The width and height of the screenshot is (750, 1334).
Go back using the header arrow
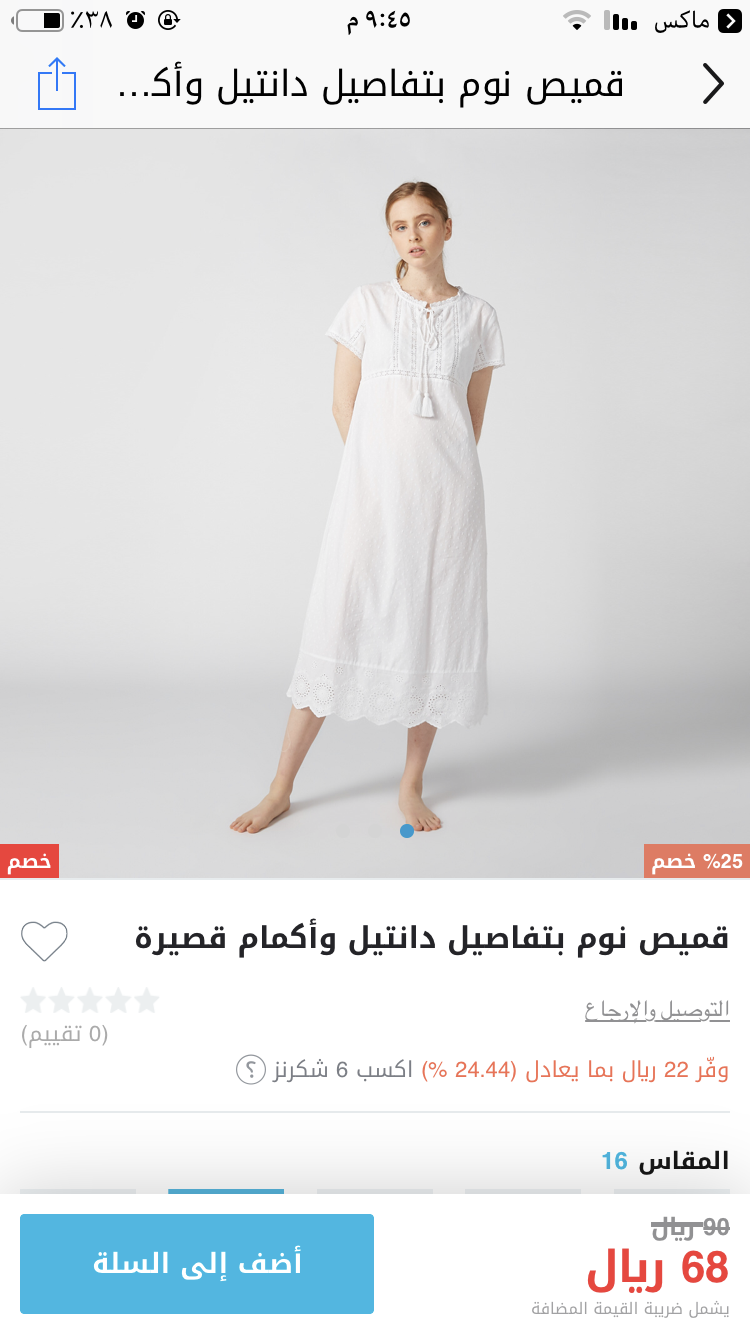coord(712,84)
